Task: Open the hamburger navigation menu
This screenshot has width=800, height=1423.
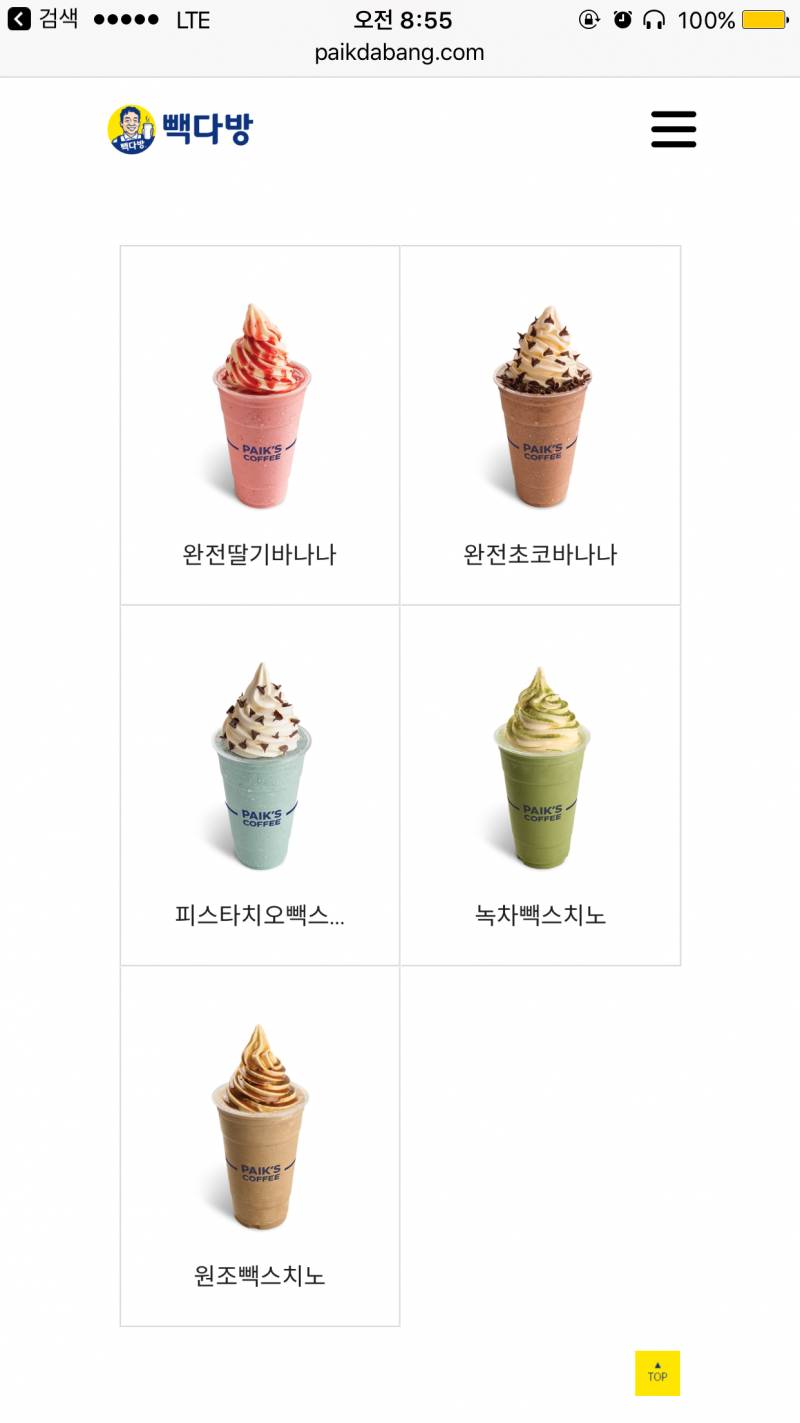Action: point(672,128)
